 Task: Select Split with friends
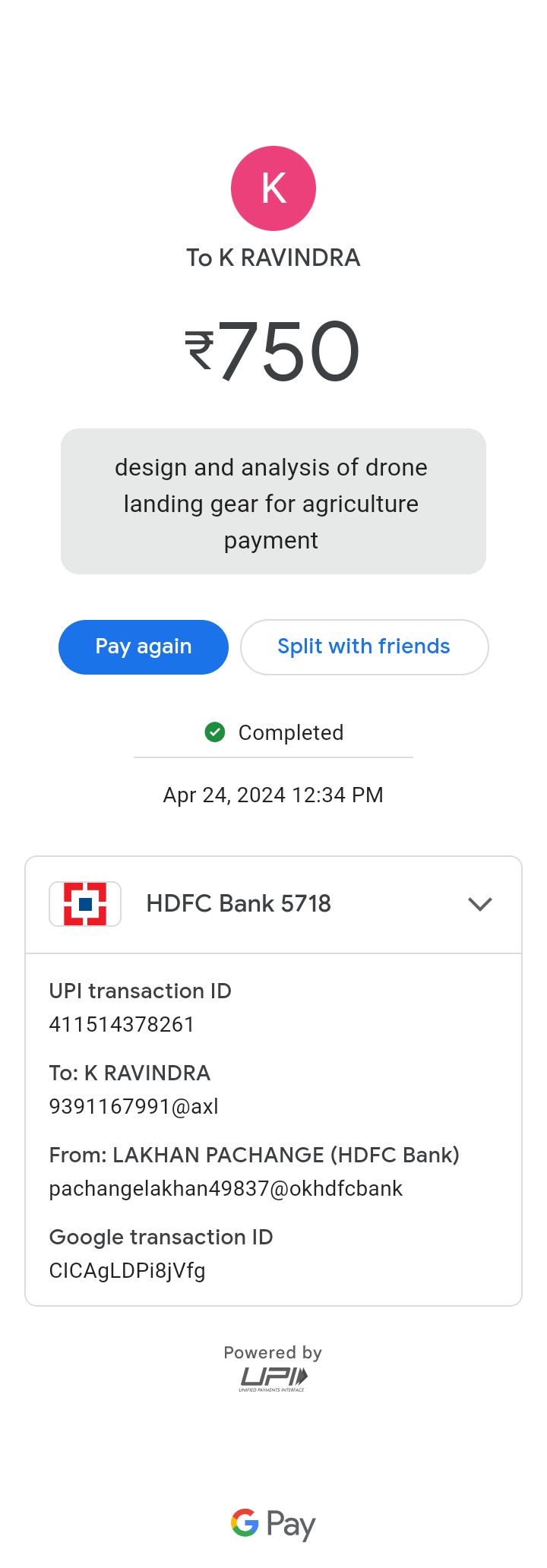pos(364,647)
